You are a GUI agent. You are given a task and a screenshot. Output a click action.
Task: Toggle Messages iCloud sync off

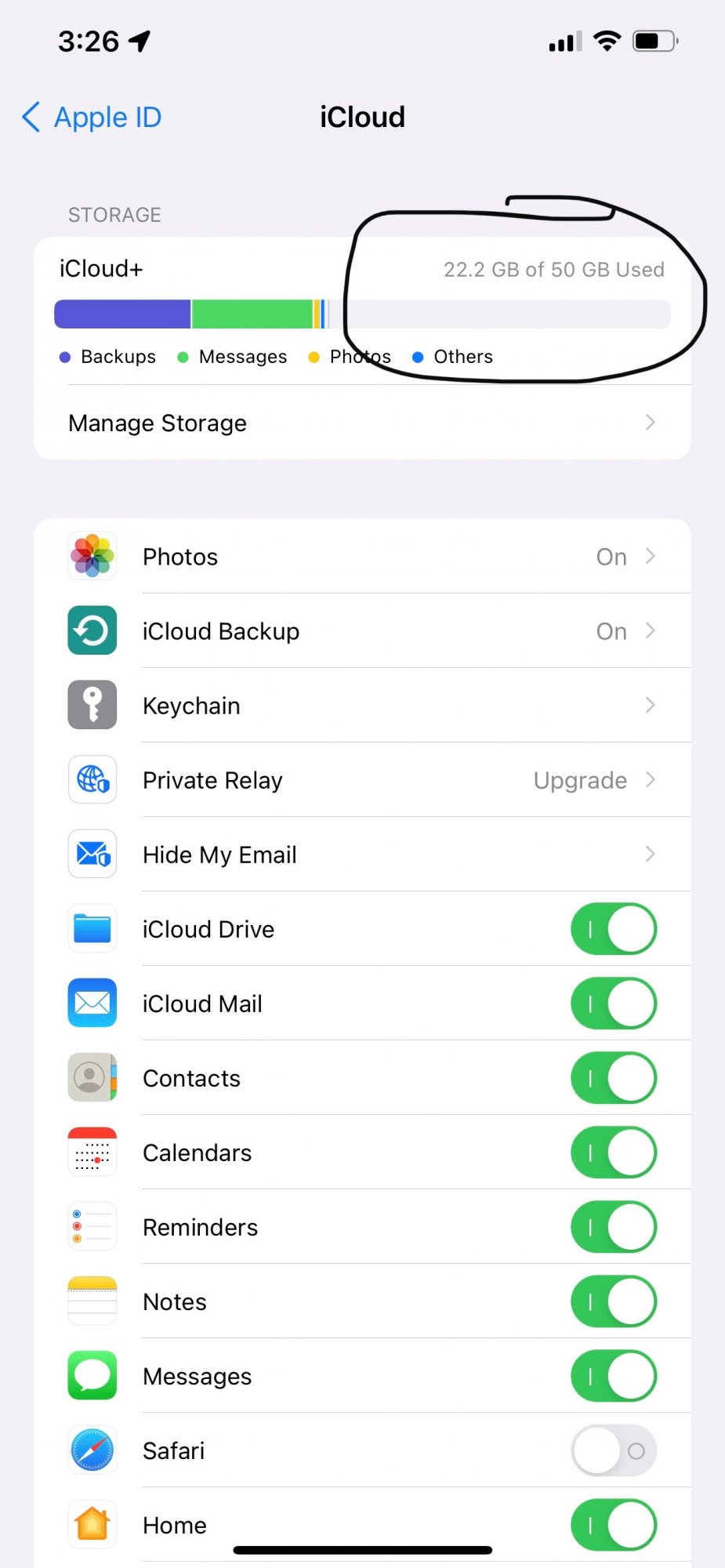tap(613, 1376)
